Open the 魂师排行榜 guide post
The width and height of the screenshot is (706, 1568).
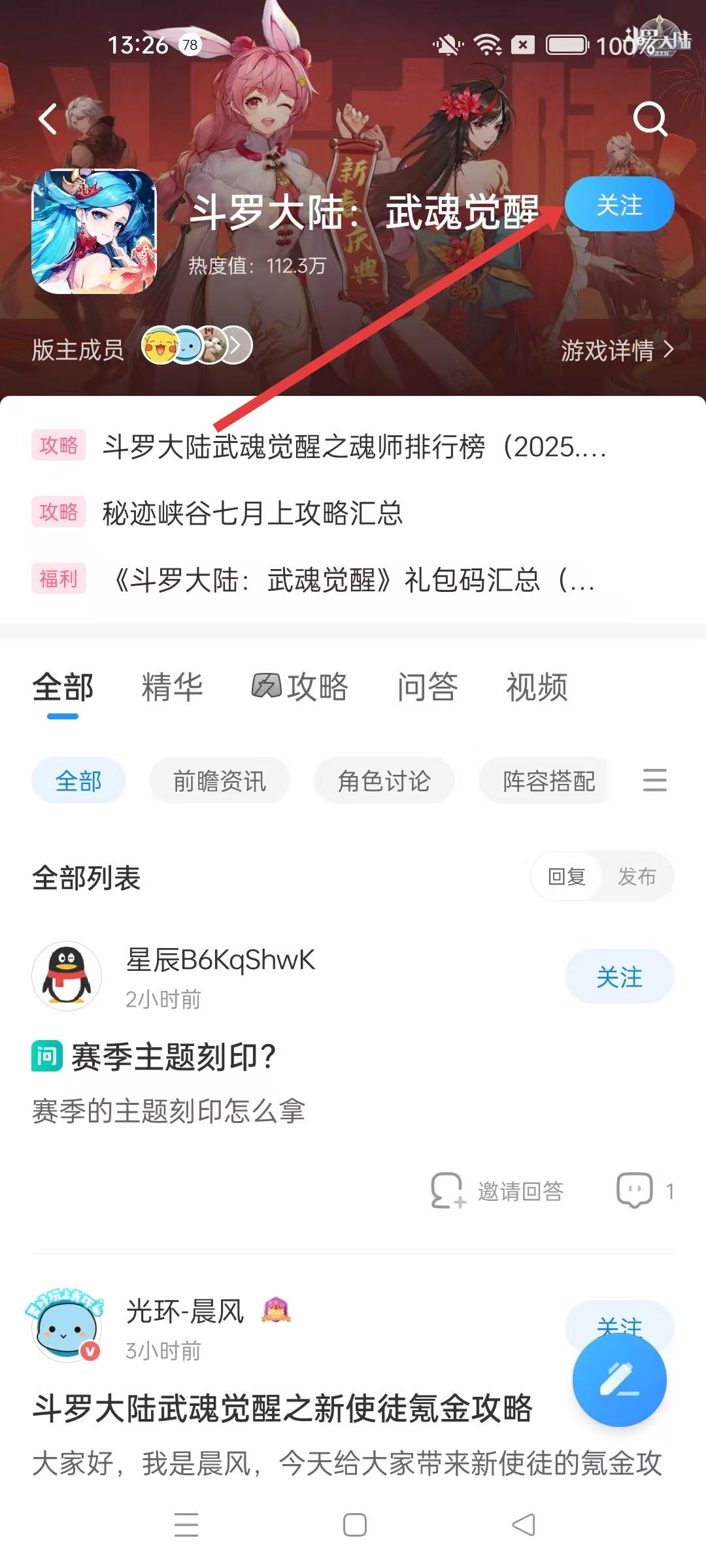(x=353, y=447)
